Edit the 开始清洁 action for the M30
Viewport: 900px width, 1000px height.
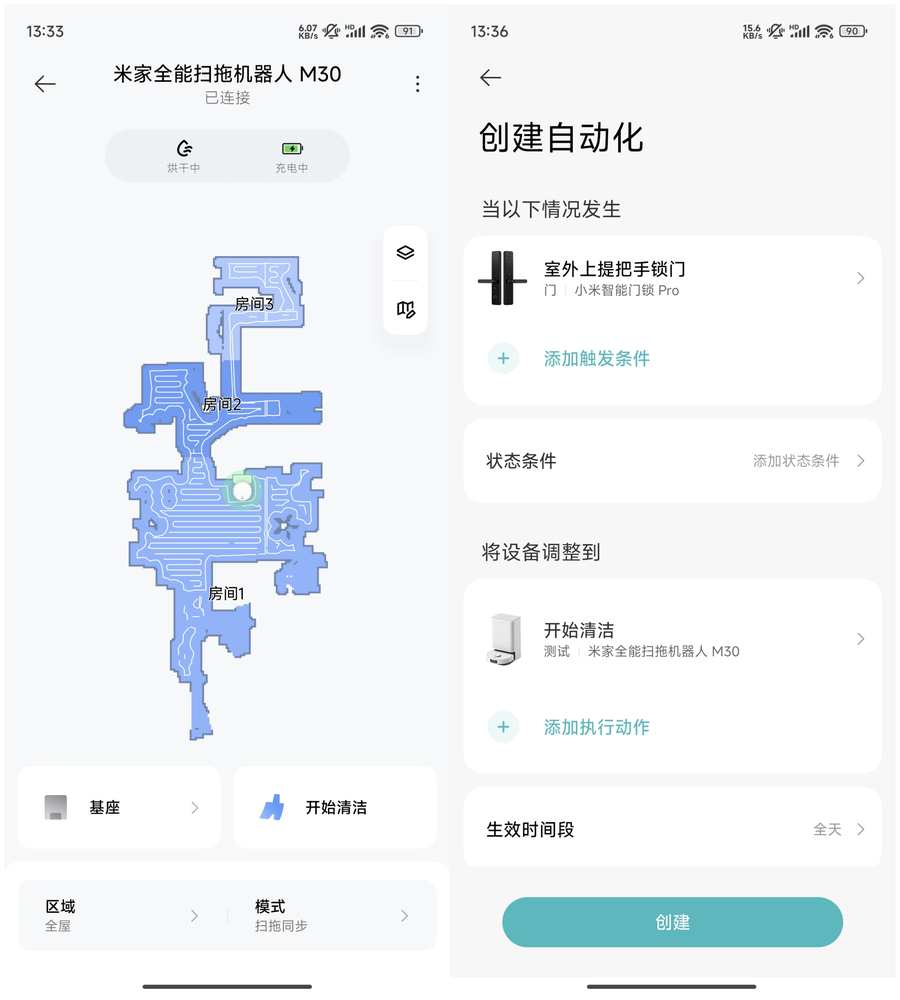[x=672, y=639]
